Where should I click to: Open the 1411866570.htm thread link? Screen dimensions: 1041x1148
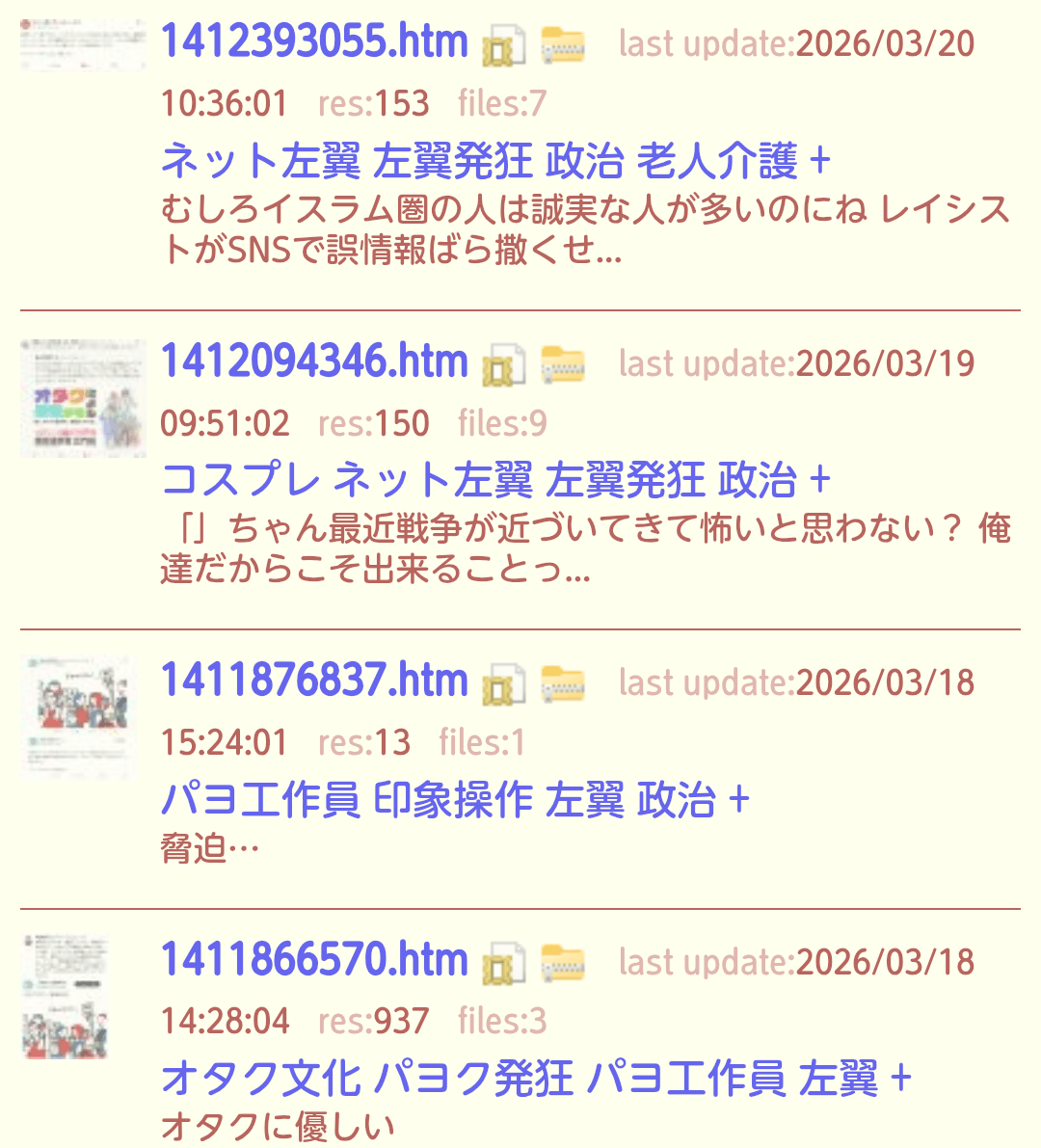(314, 960)
